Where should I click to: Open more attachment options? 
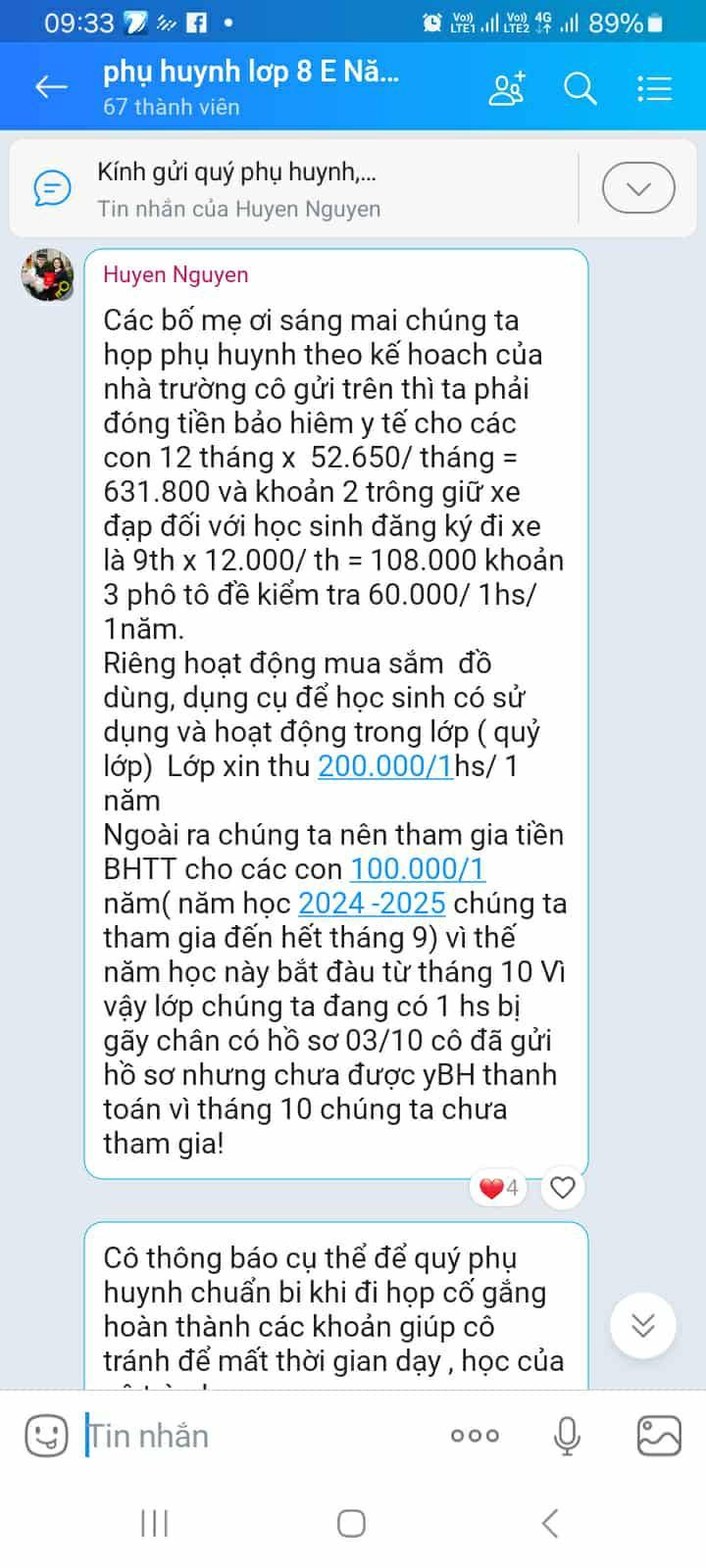point(475,1437)
